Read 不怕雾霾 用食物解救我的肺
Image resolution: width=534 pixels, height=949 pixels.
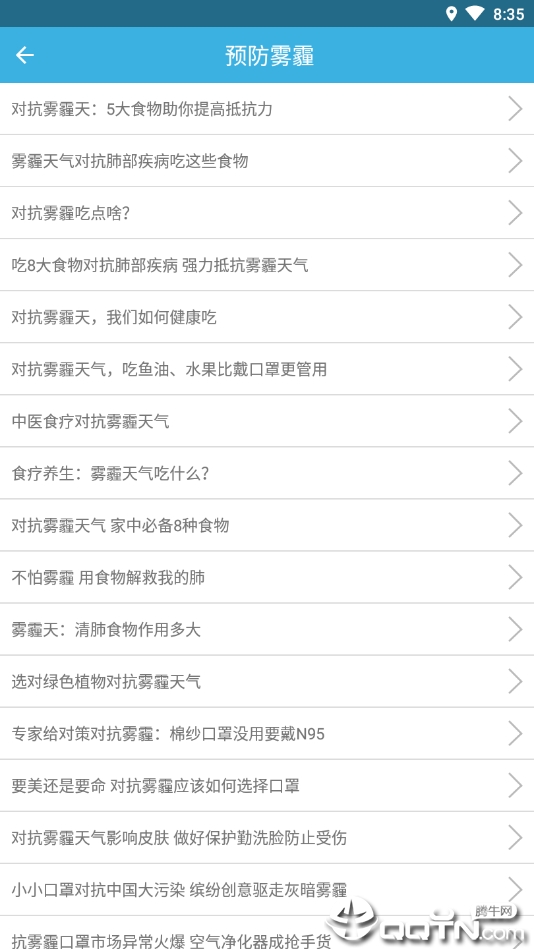[267, 577]
